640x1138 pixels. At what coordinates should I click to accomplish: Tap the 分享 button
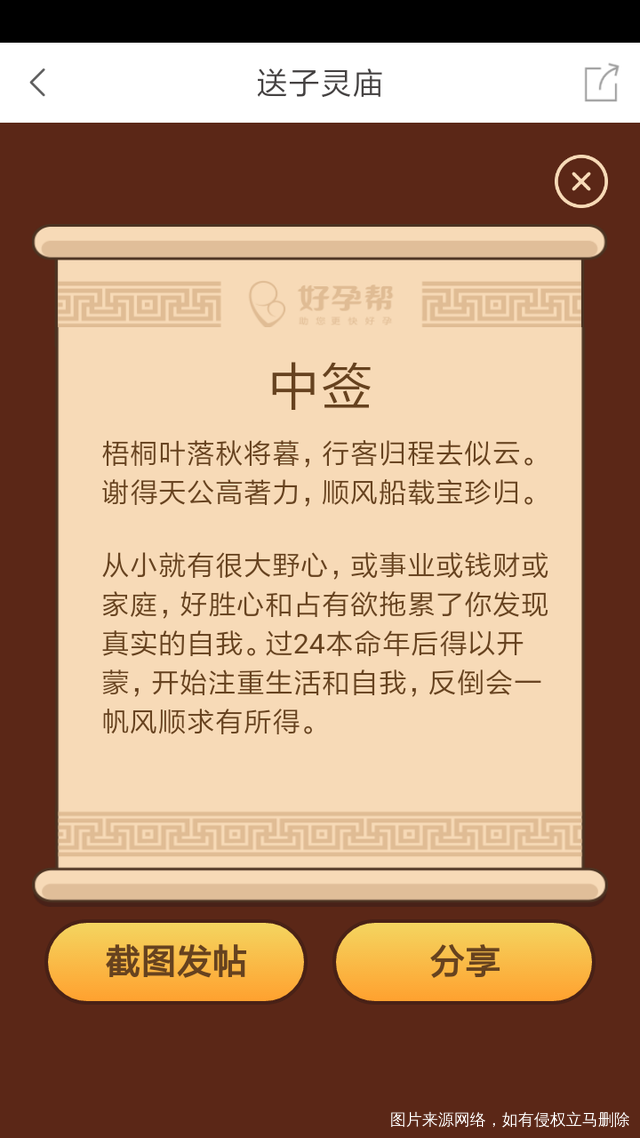pos(464,961)
